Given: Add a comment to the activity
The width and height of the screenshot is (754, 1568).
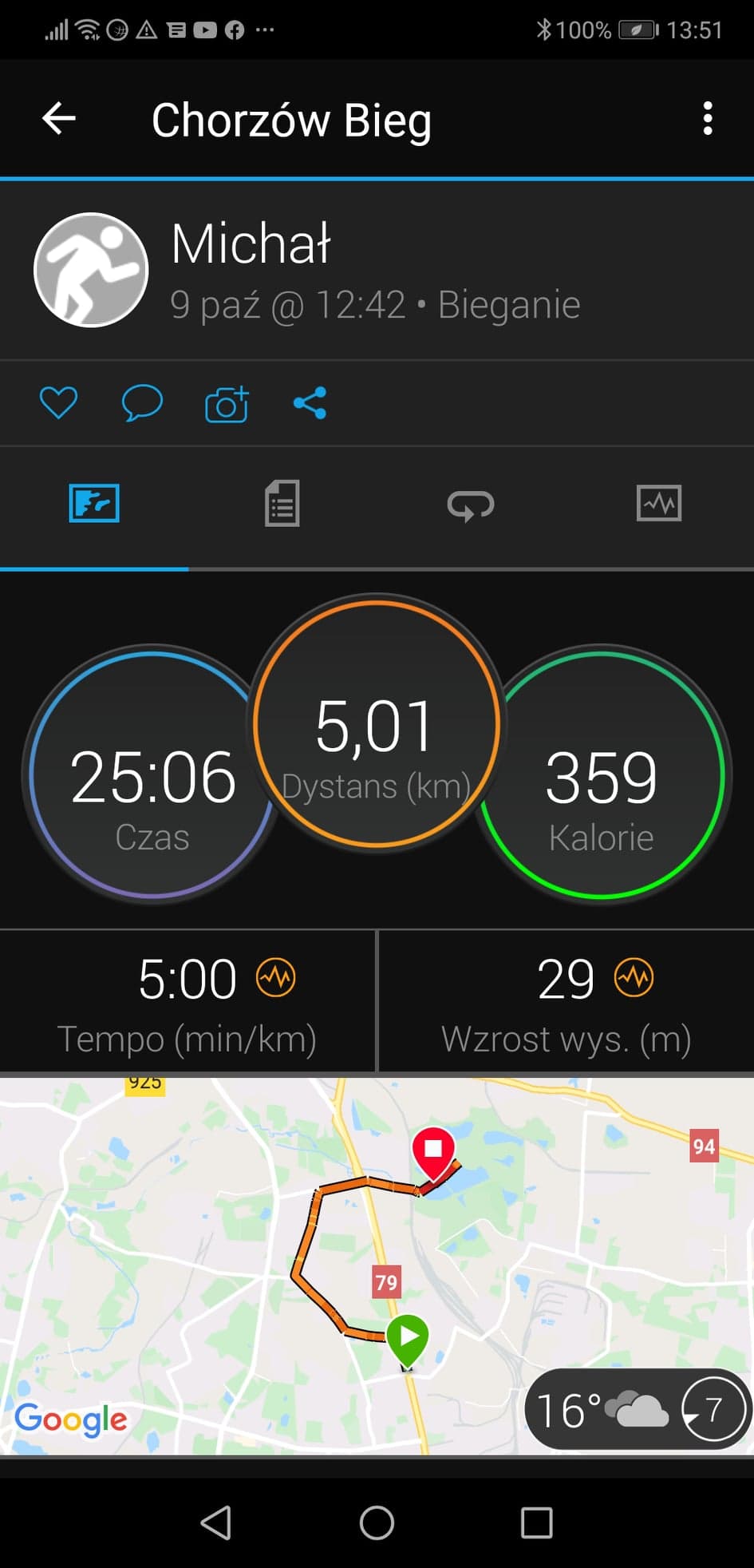Looking at the screenshot, I should point(142,402).
